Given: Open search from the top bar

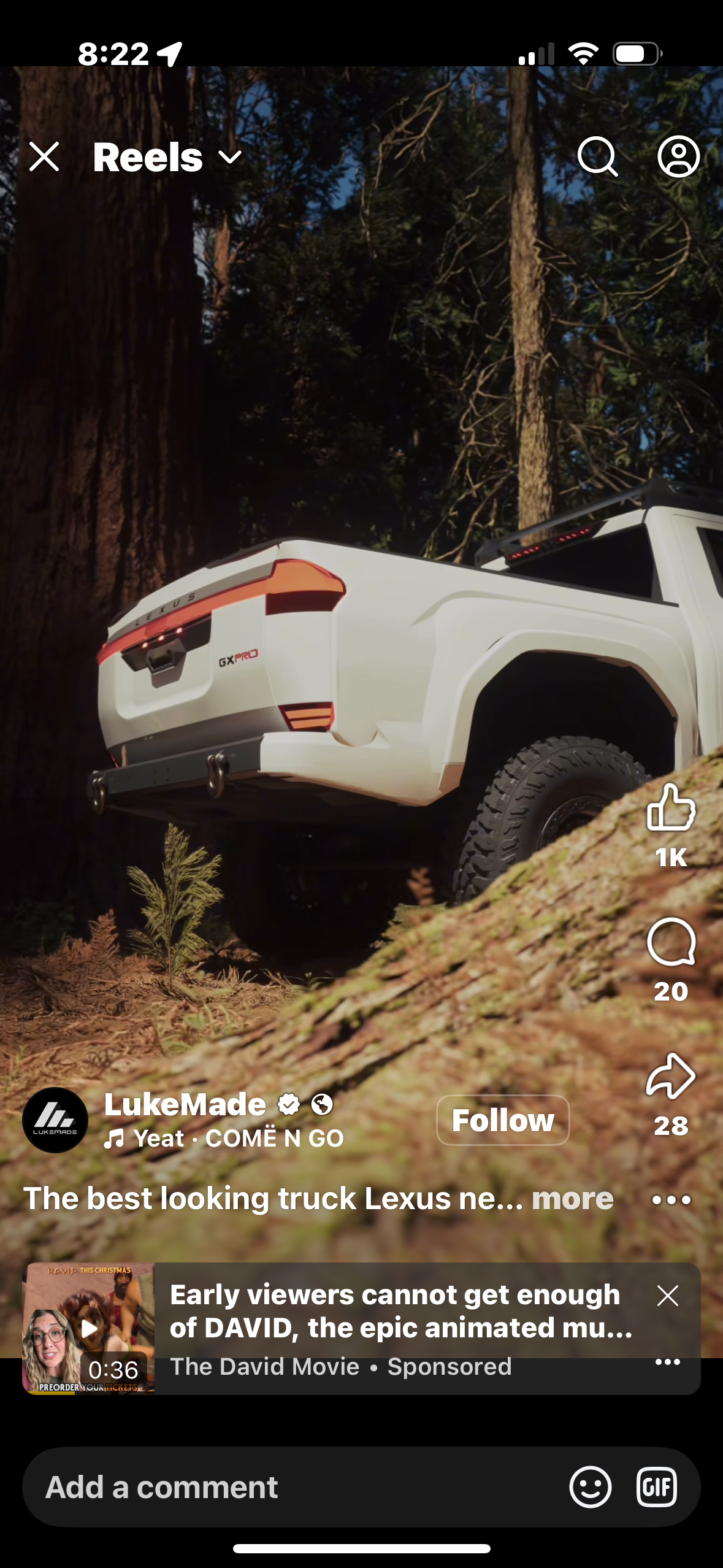Looking at the screenshot, I should [x=597, y=157].
